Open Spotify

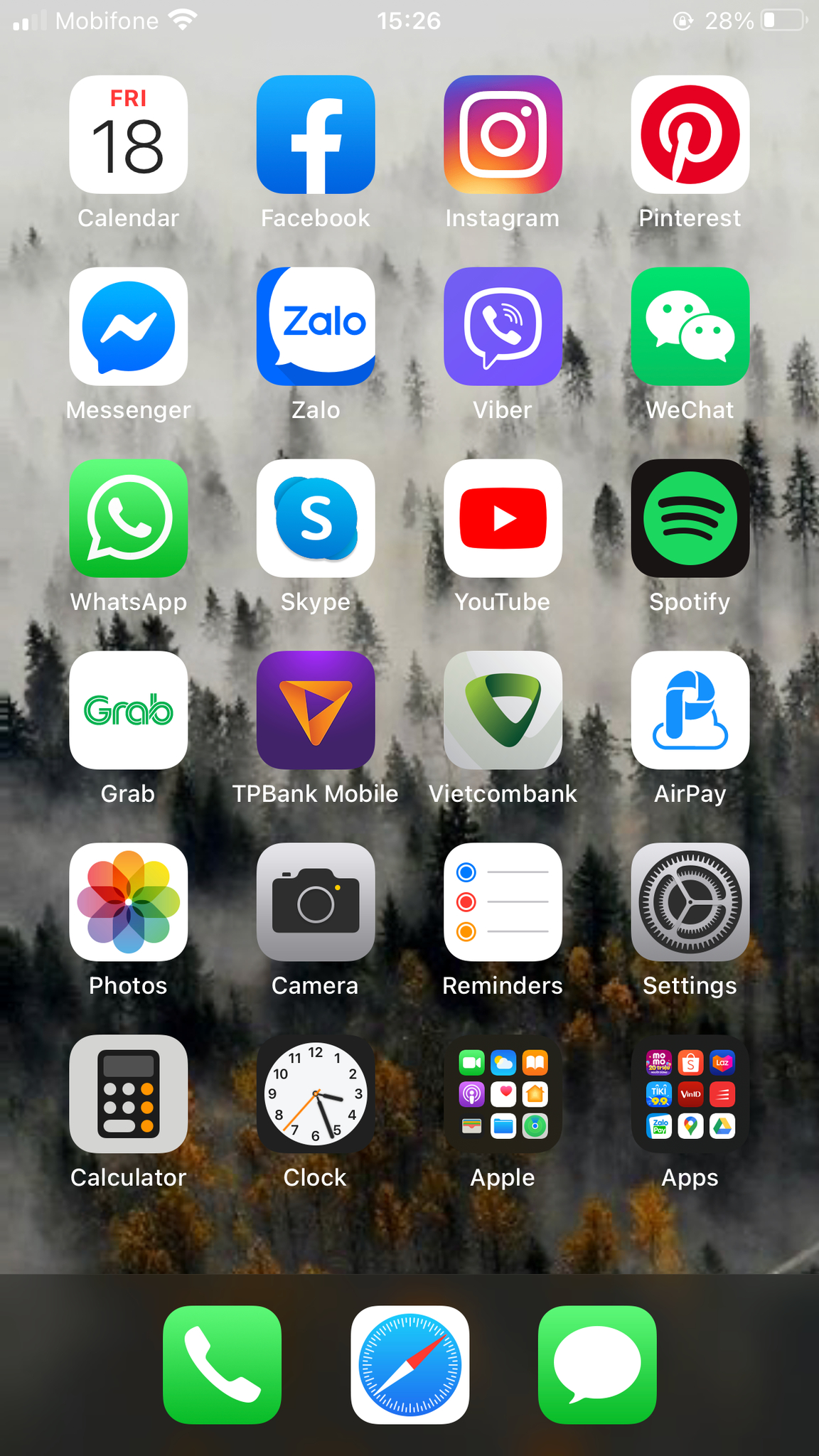tap(690, 518)
